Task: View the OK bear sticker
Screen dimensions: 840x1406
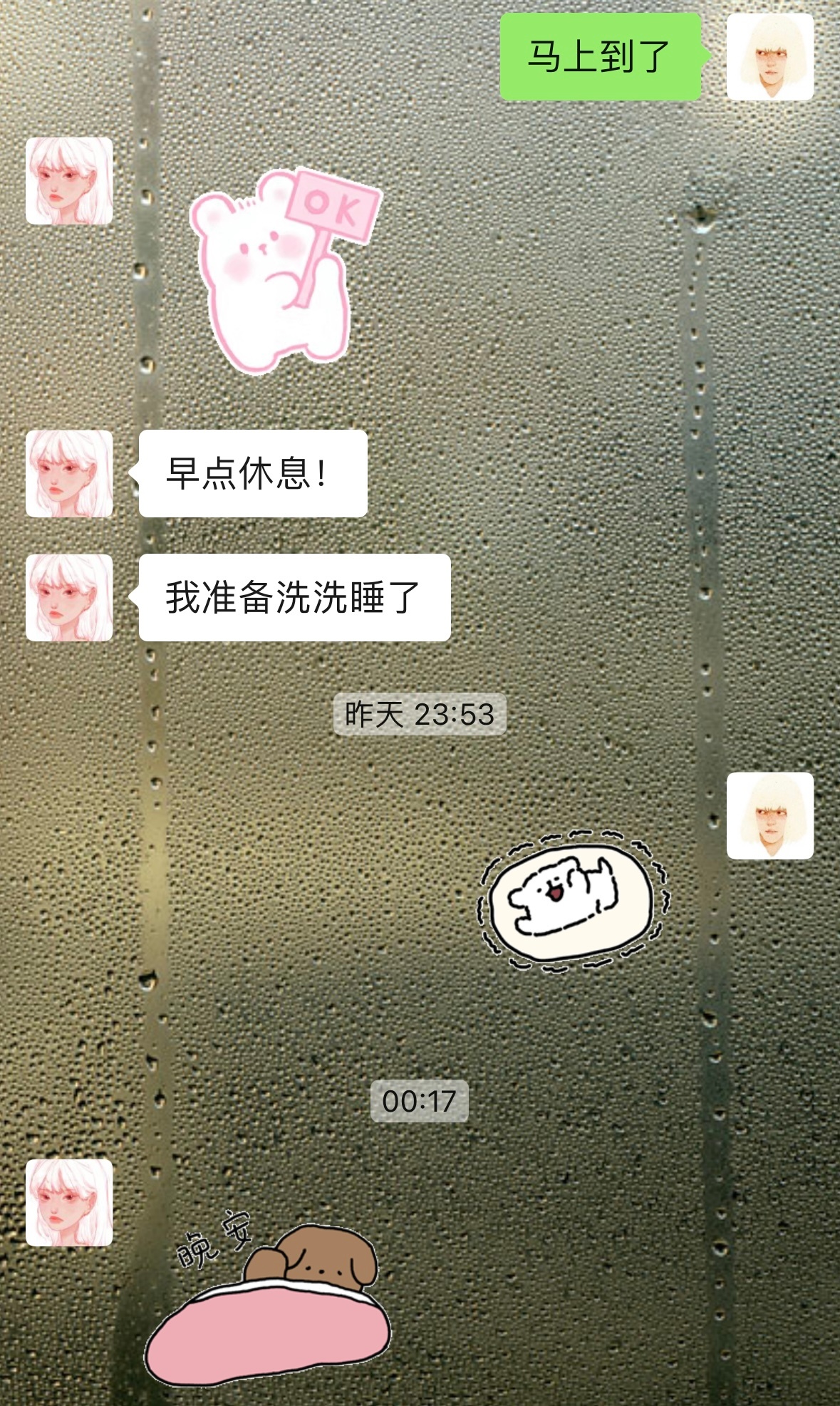Action: (x=281, y=271)
